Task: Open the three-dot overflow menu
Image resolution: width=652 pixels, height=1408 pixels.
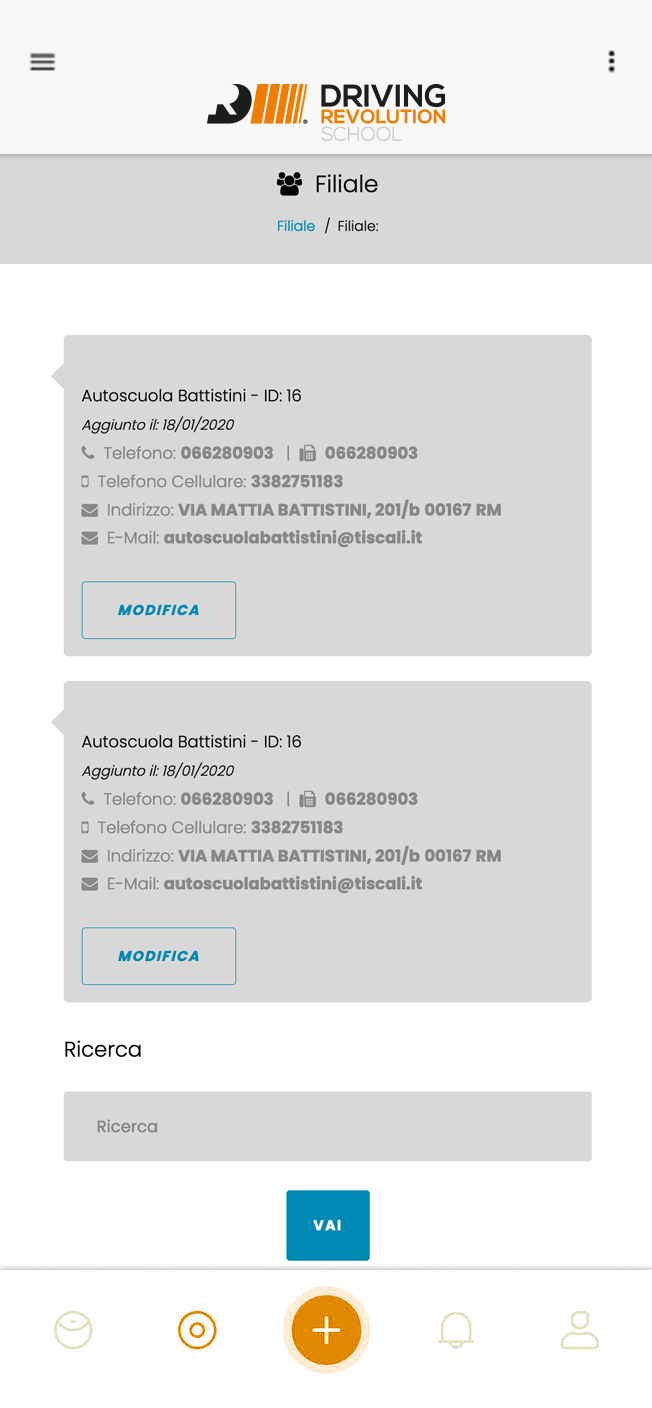Action: pos(611,62)
